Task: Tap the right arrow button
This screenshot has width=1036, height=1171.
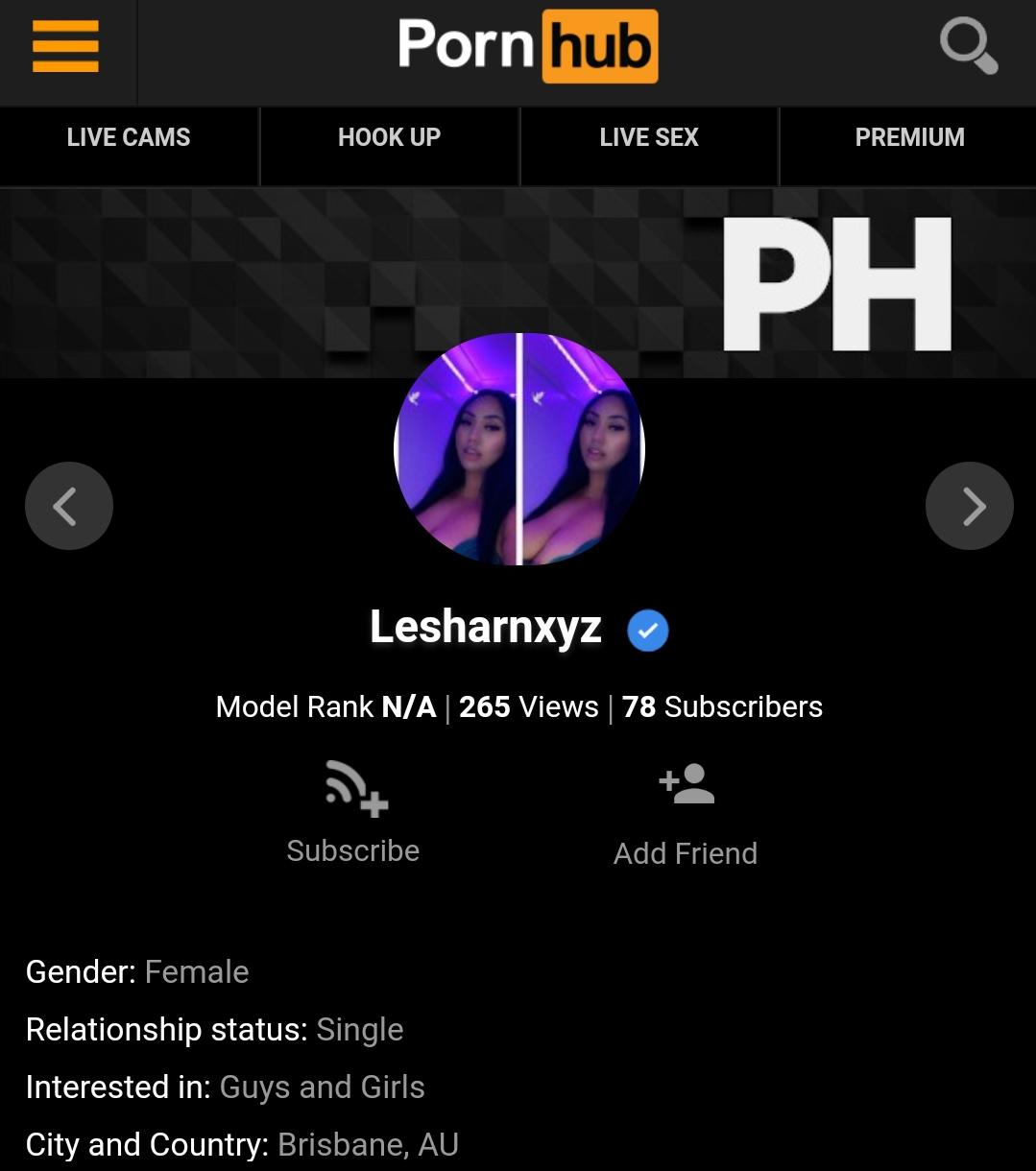Action: coord(969,506)
